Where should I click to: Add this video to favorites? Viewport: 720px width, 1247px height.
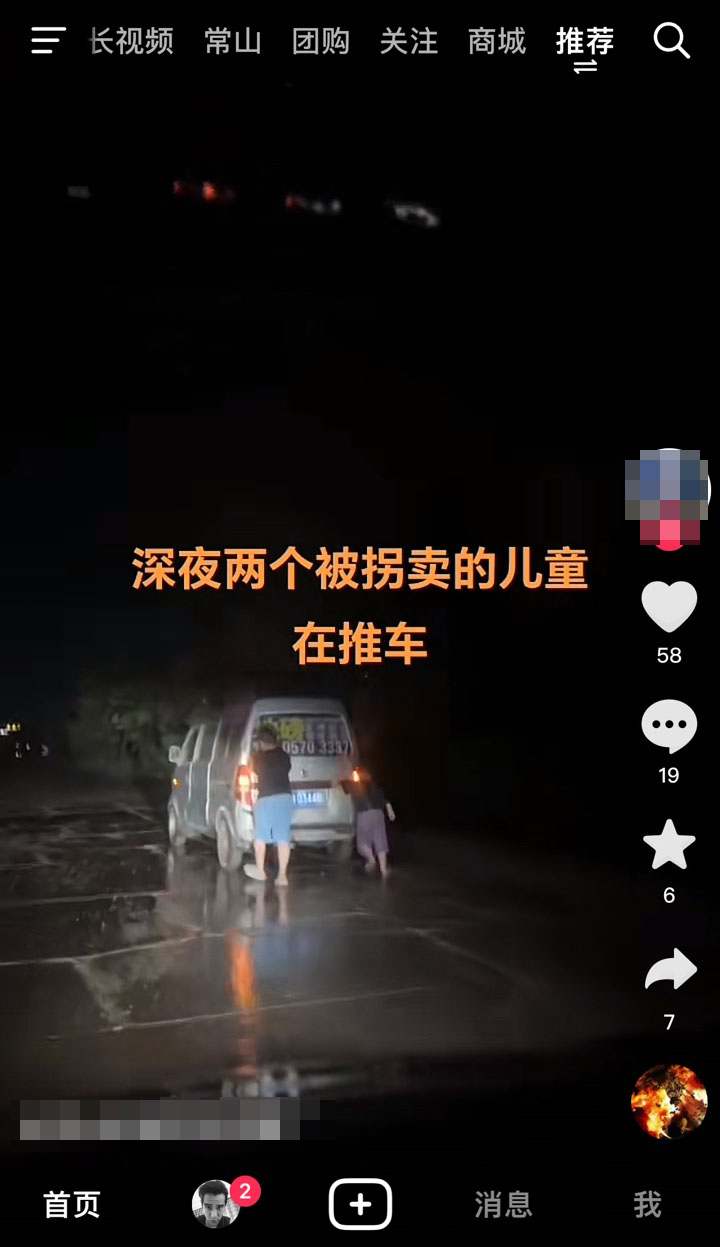[669, 846]
